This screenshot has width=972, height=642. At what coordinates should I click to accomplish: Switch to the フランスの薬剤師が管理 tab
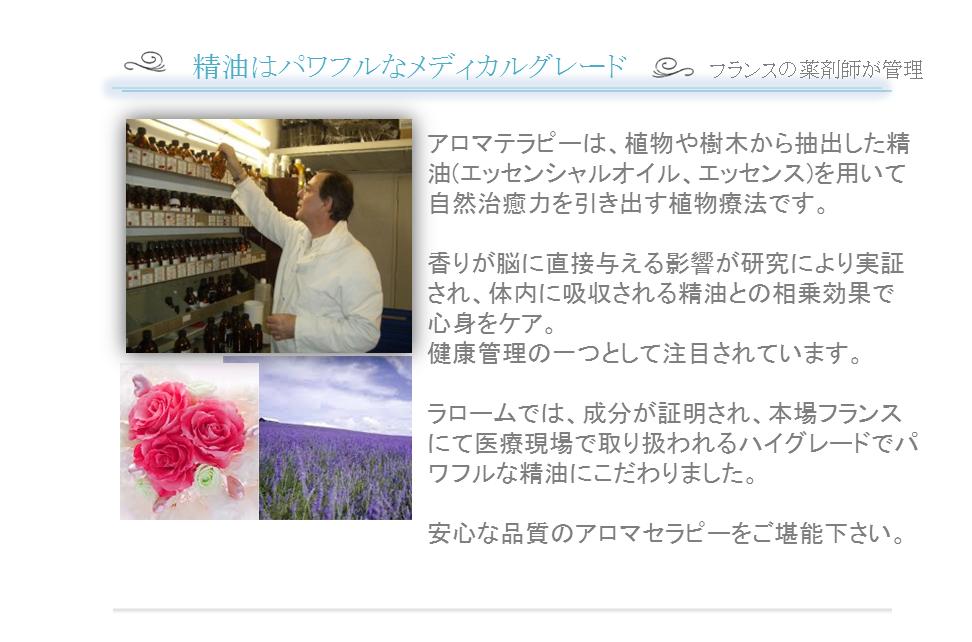[795, 69]
